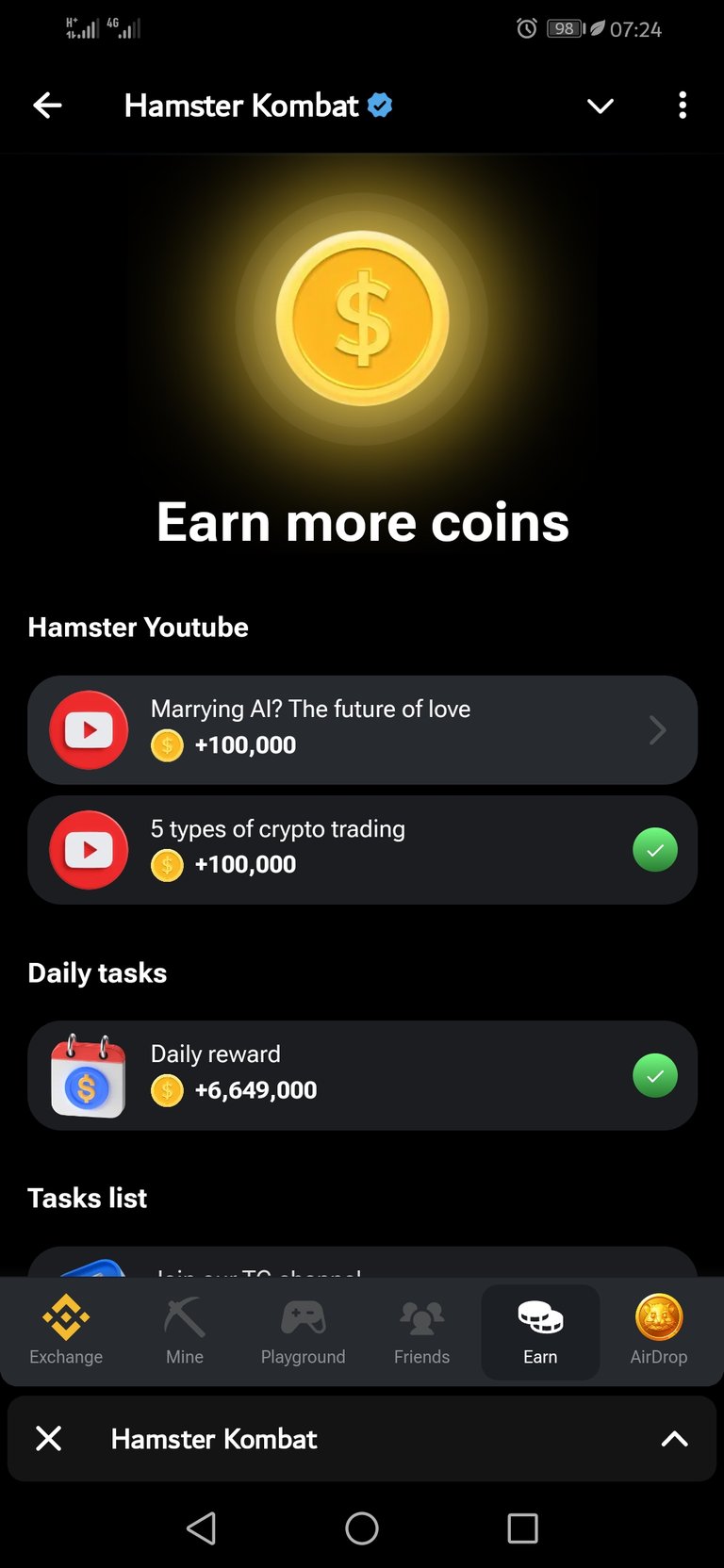The image size is (724, 1568).
Task: Switch to the Mine tab
Action: pyautogui.click(x=185, y=1331)
